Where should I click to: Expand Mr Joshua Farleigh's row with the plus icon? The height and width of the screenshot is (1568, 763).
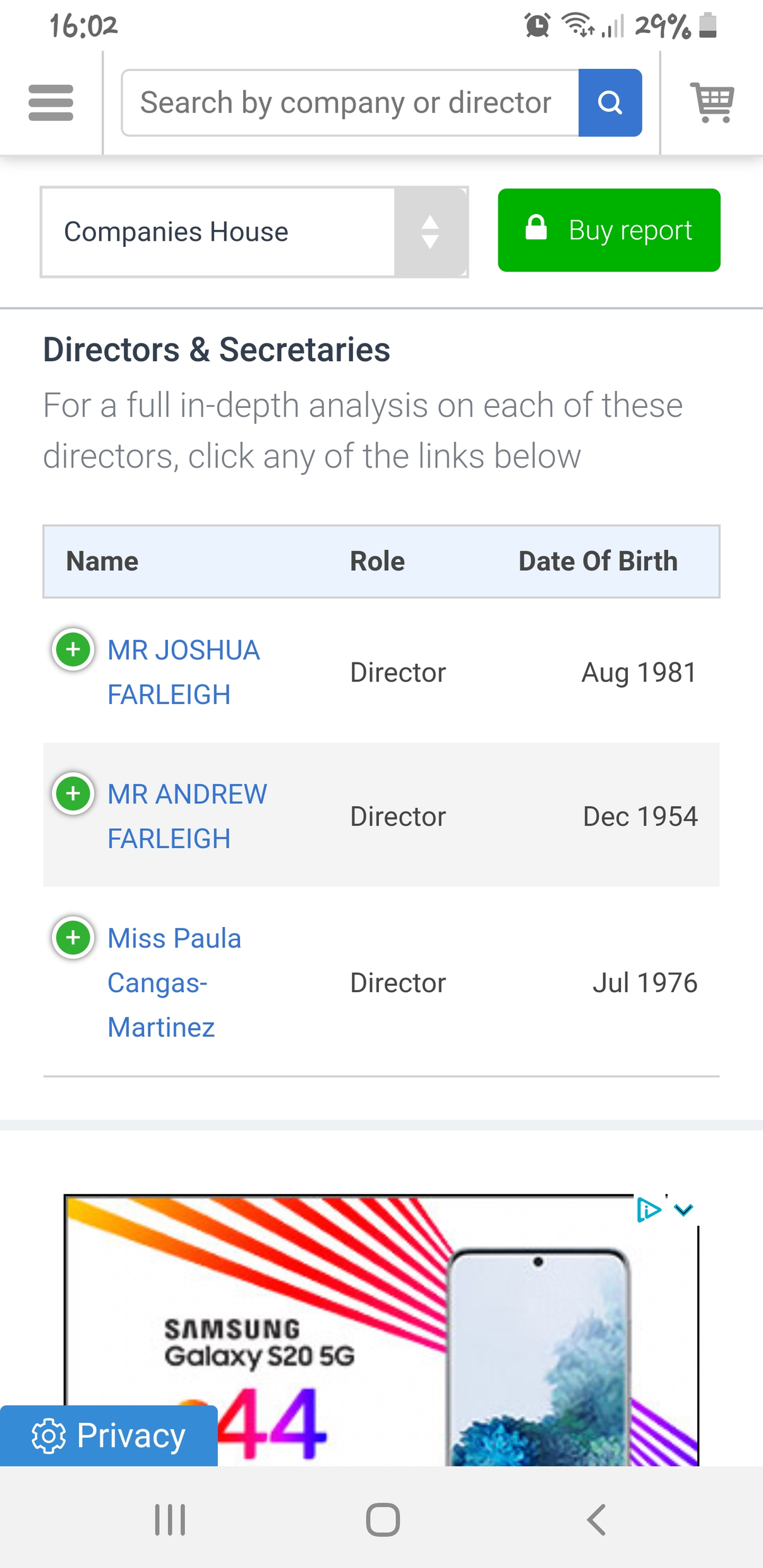coord(73,649)
